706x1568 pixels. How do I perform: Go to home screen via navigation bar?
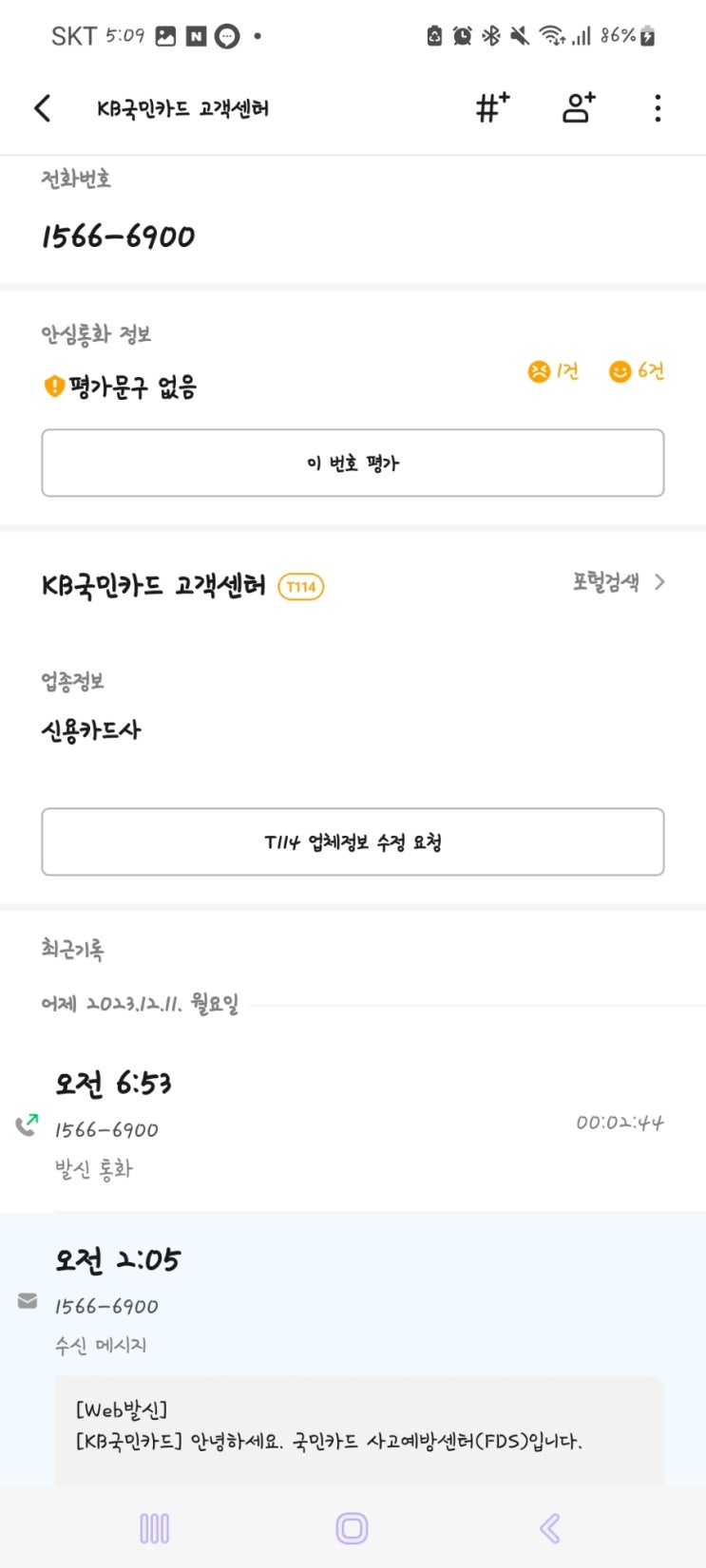click(352, 1528)
